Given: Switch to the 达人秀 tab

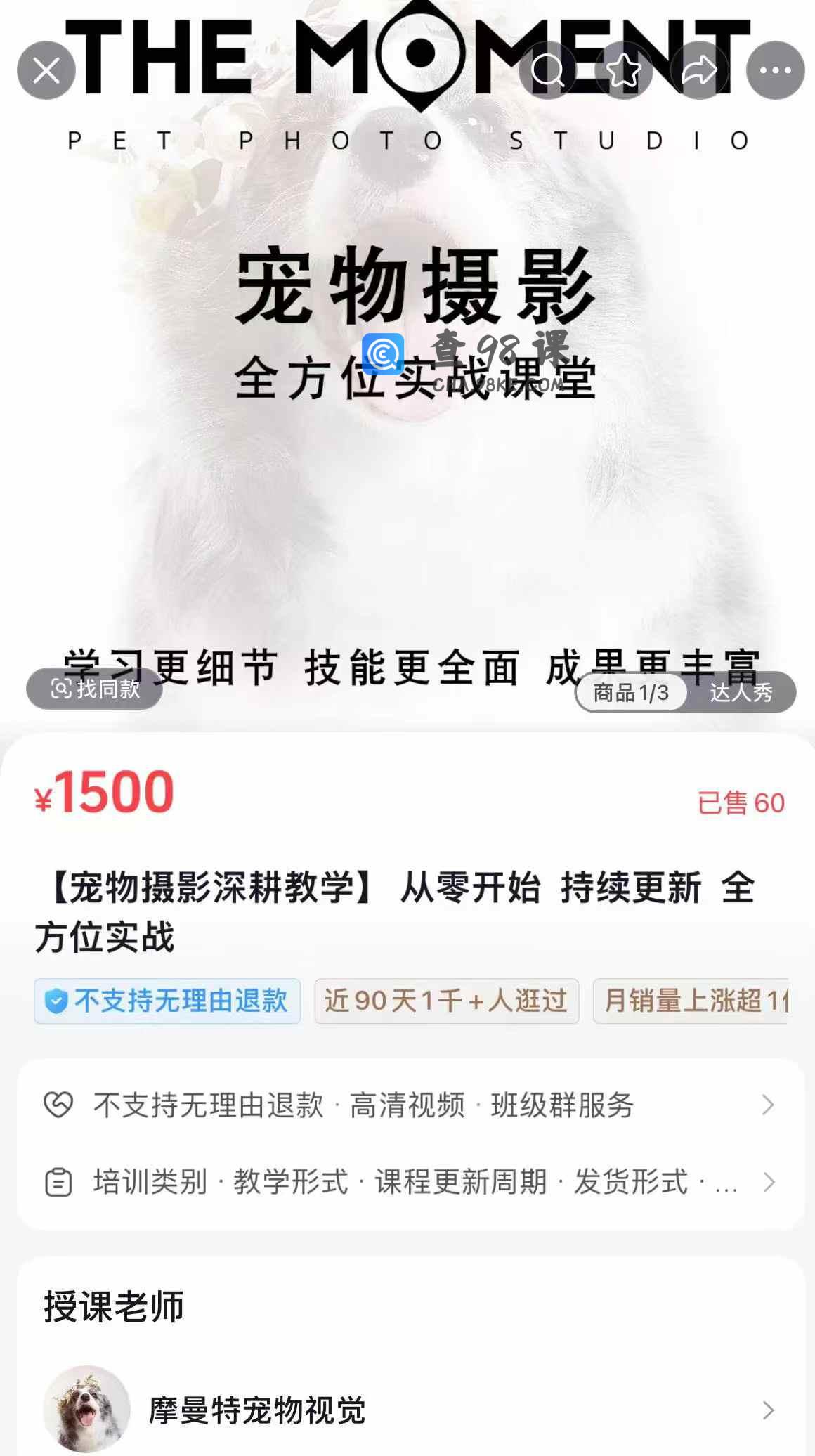Looking at the screenshot, I should [741, 693].
